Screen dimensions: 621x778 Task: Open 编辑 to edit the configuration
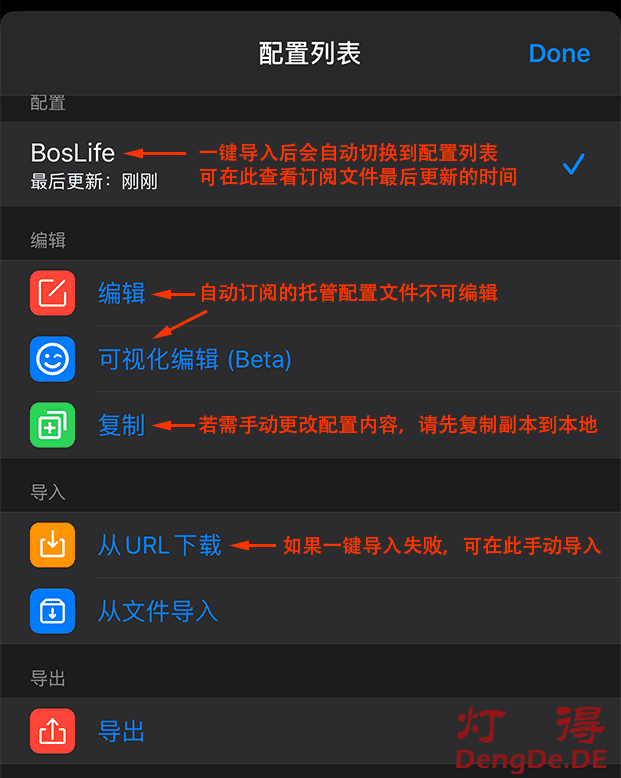[121, 293]
